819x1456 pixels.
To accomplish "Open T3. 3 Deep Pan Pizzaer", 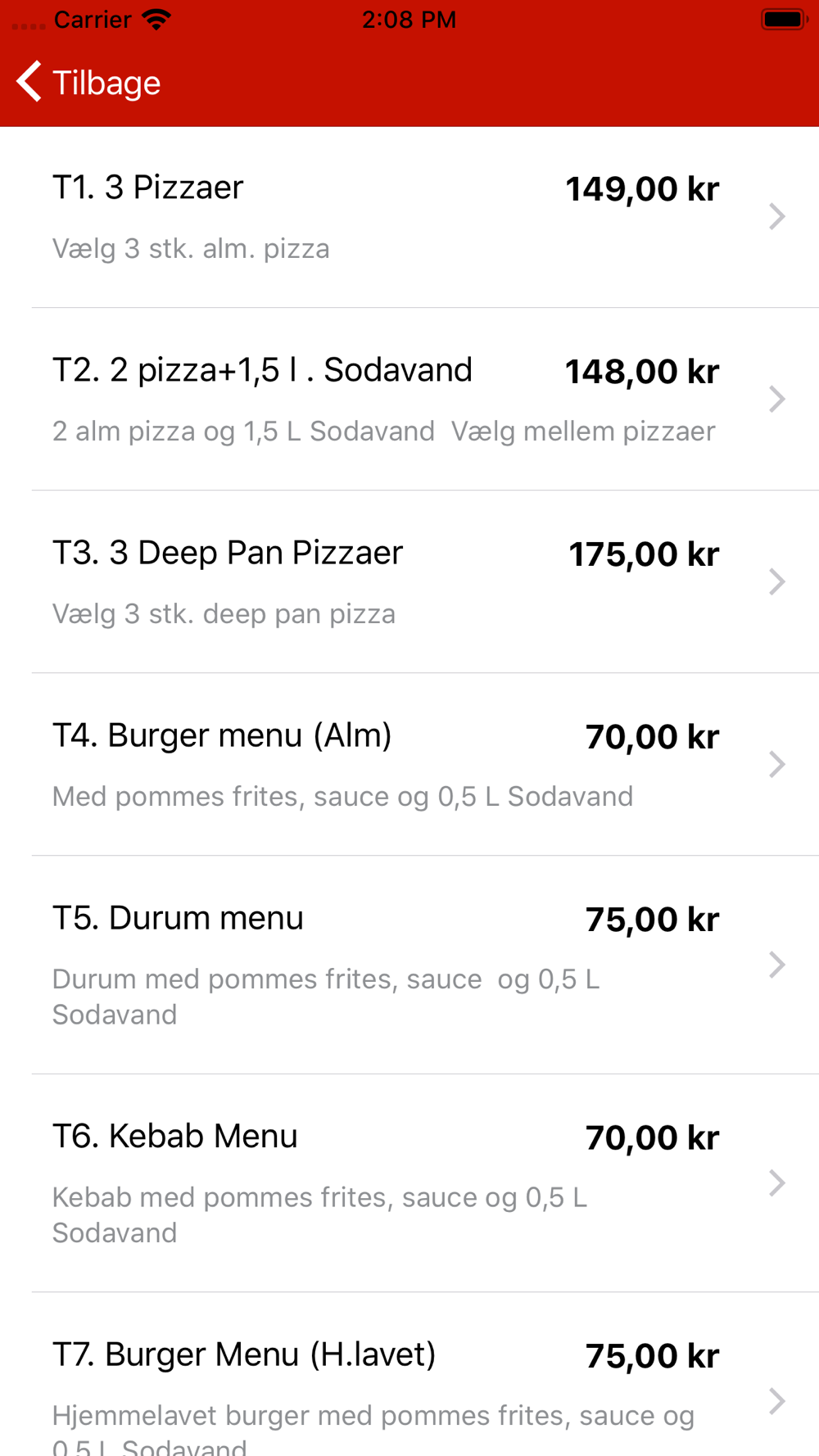I will [x=409, y=582].
